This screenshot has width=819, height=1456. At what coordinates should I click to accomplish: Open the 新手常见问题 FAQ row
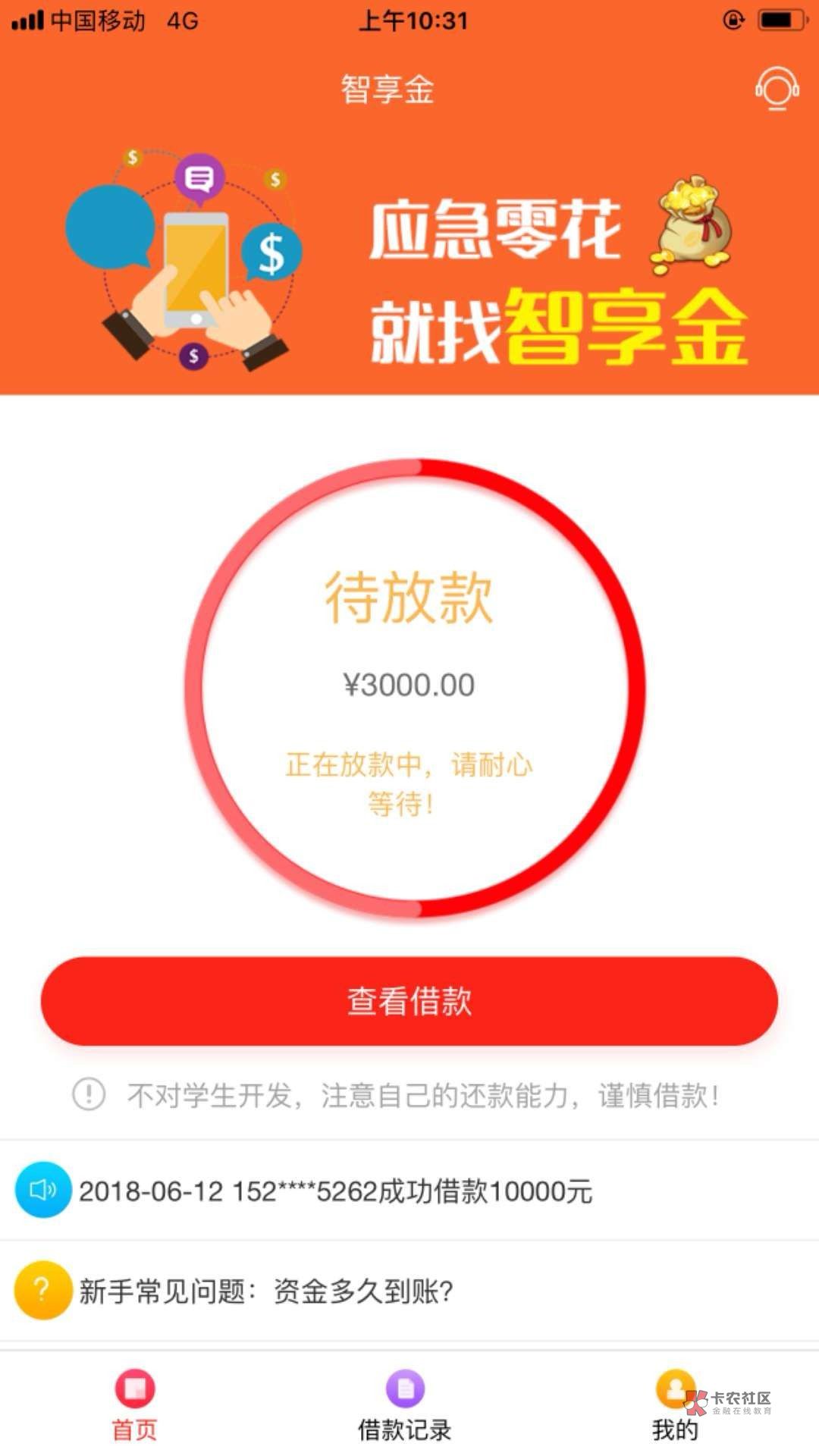coord(409,1291)
